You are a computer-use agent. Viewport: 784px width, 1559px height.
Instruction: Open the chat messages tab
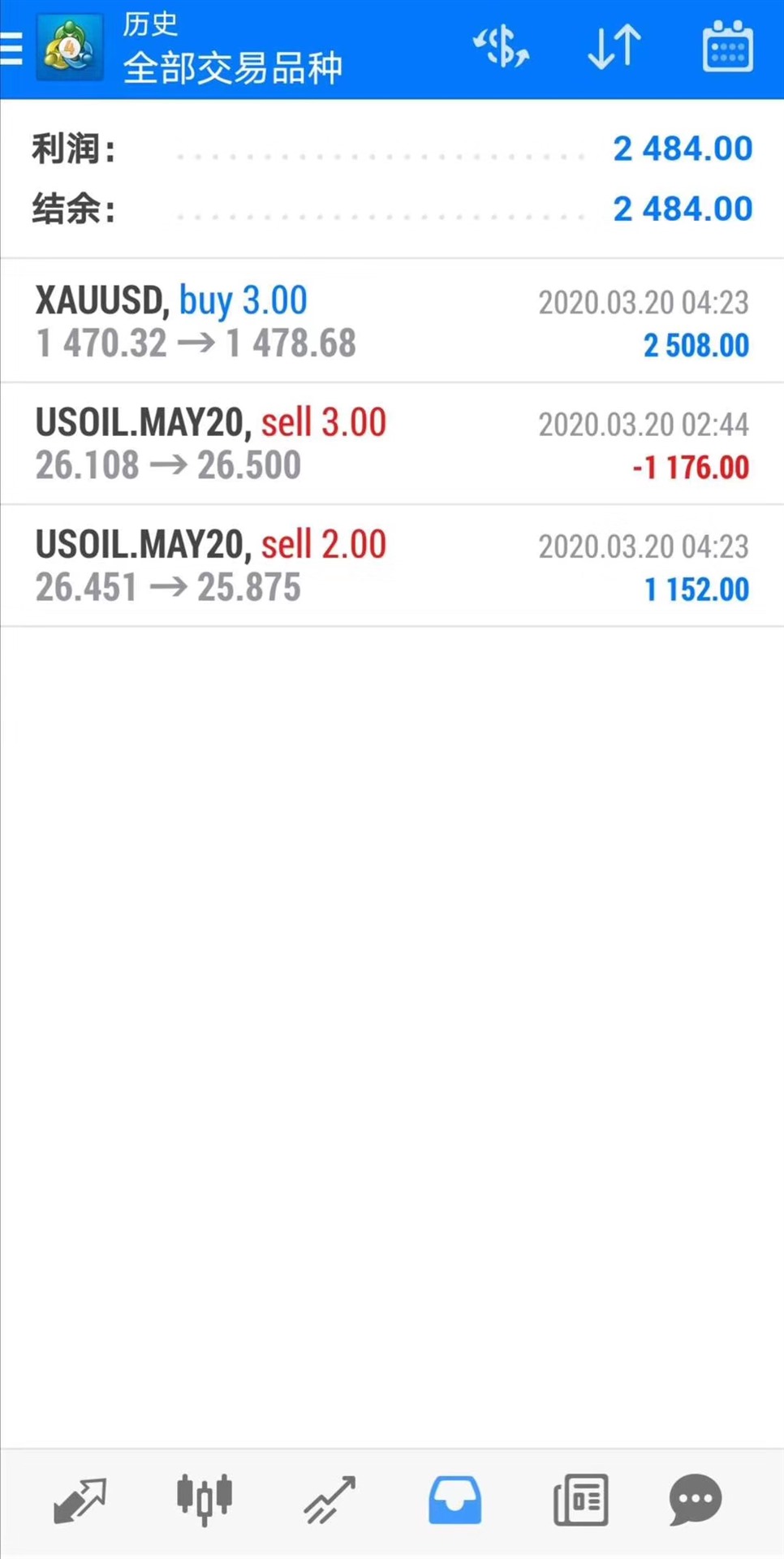click(696, 1501)
